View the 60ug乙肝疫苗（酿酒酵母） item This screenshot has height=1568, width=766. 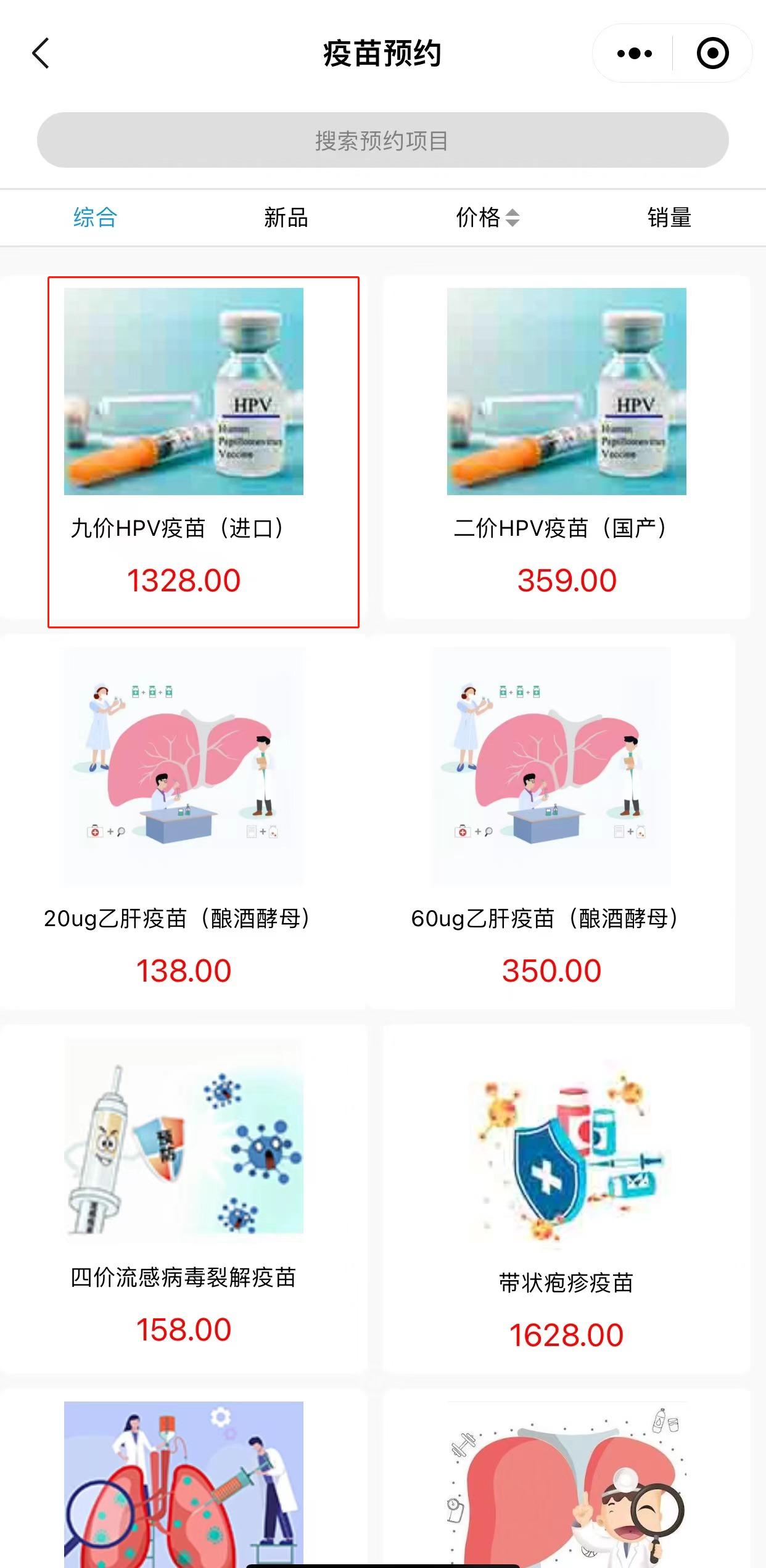pos(551,820)
